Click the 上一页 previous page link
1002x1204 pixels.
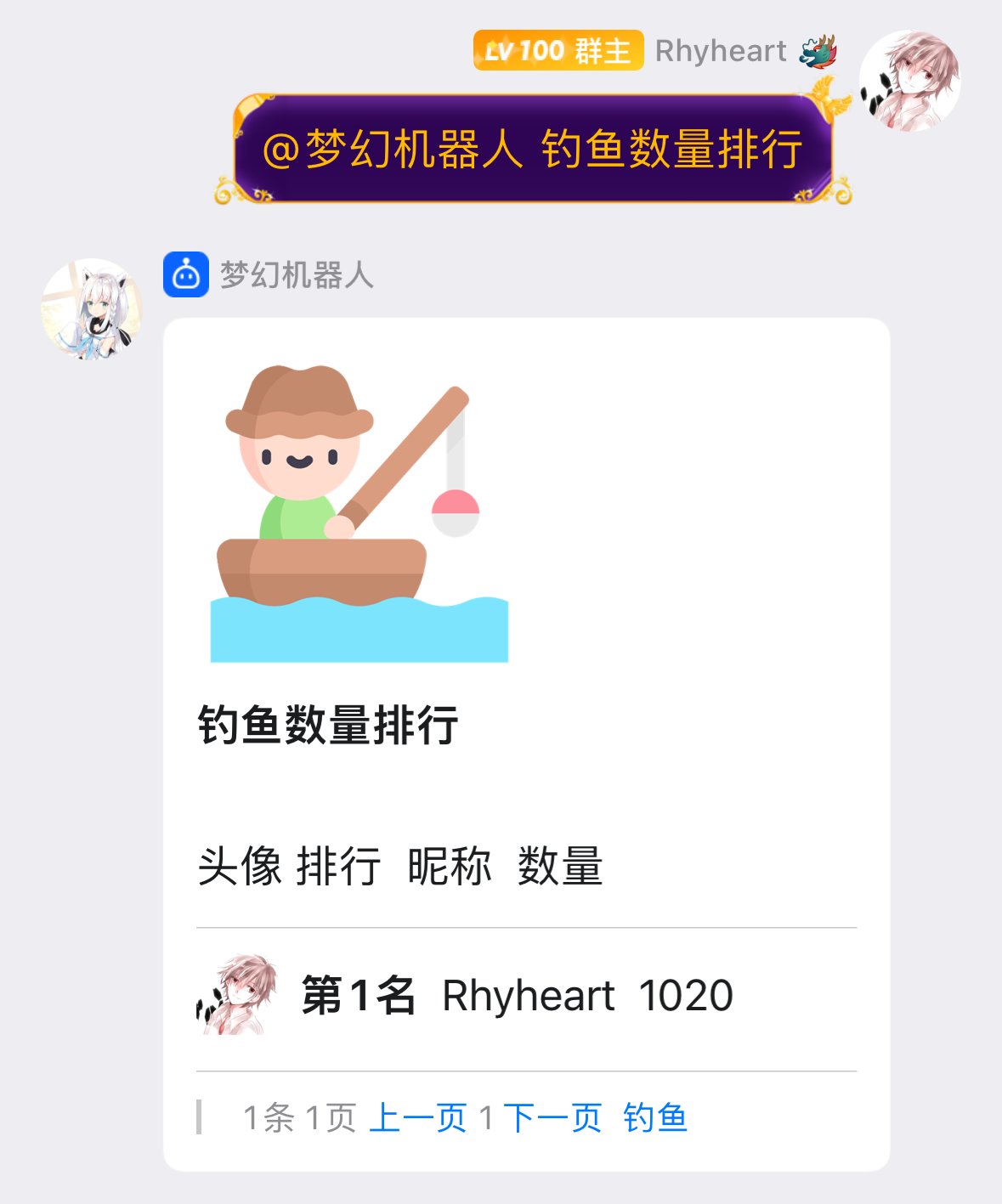point(417,1119)
